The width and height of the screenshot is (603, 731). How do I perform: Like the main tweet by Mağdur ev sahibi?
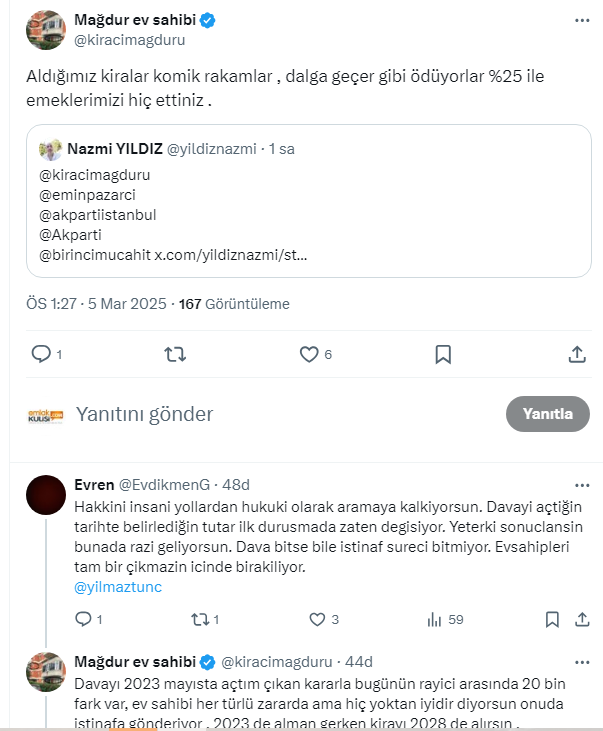tap(309, 354)
